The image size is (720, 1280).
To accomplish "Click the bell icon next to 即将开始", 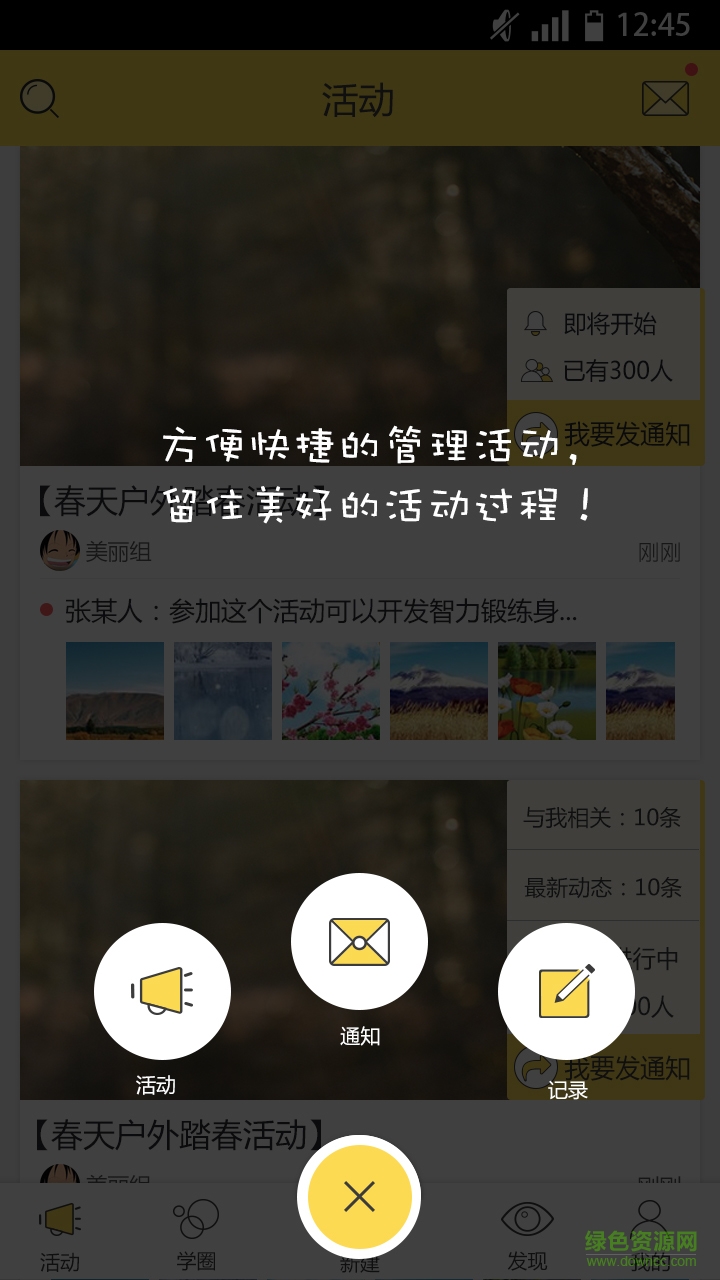I will [537, 324].
